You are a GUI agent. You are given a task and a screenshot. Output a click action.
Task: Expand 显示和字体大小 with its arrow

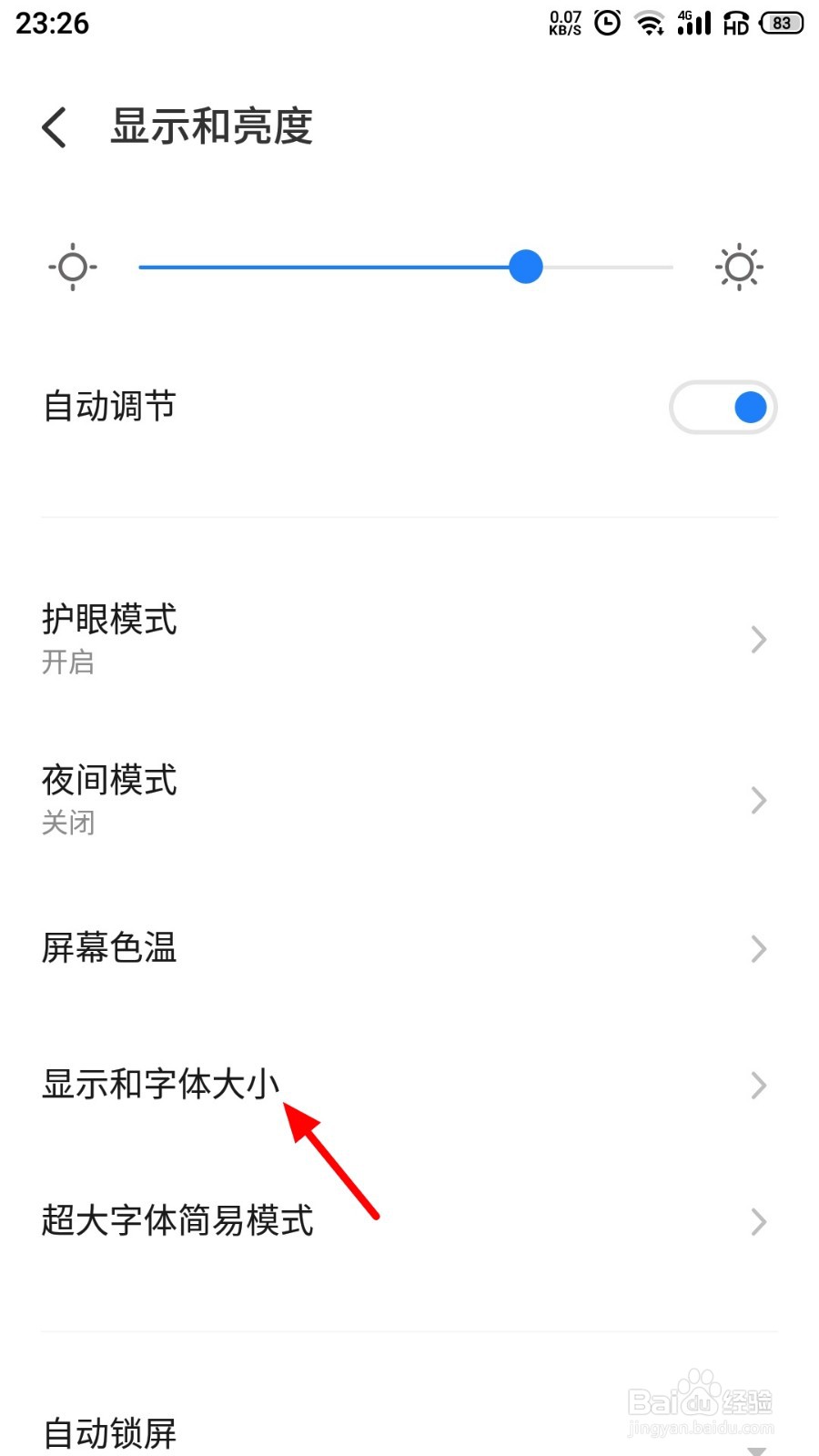(x=758, y=1085)
